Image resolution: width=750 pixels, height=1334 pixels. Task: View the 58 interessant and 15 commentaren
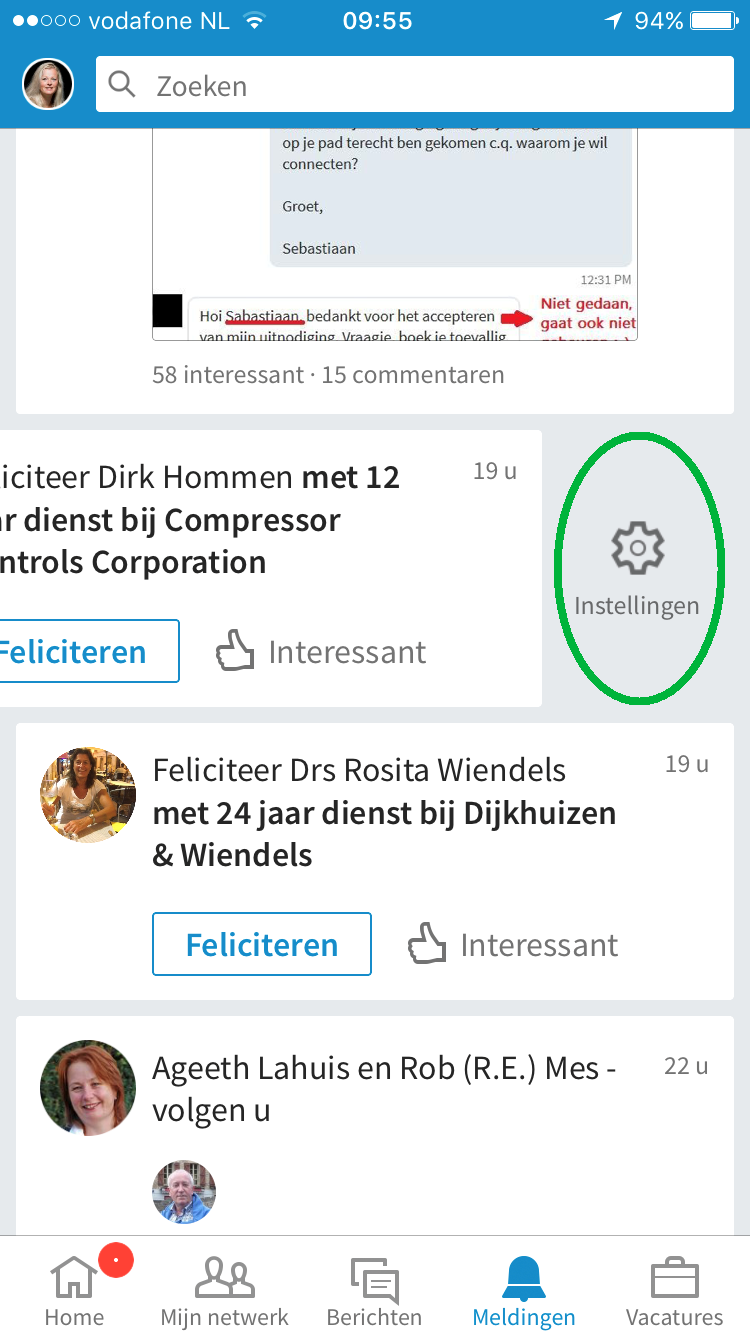coord(328,375)
